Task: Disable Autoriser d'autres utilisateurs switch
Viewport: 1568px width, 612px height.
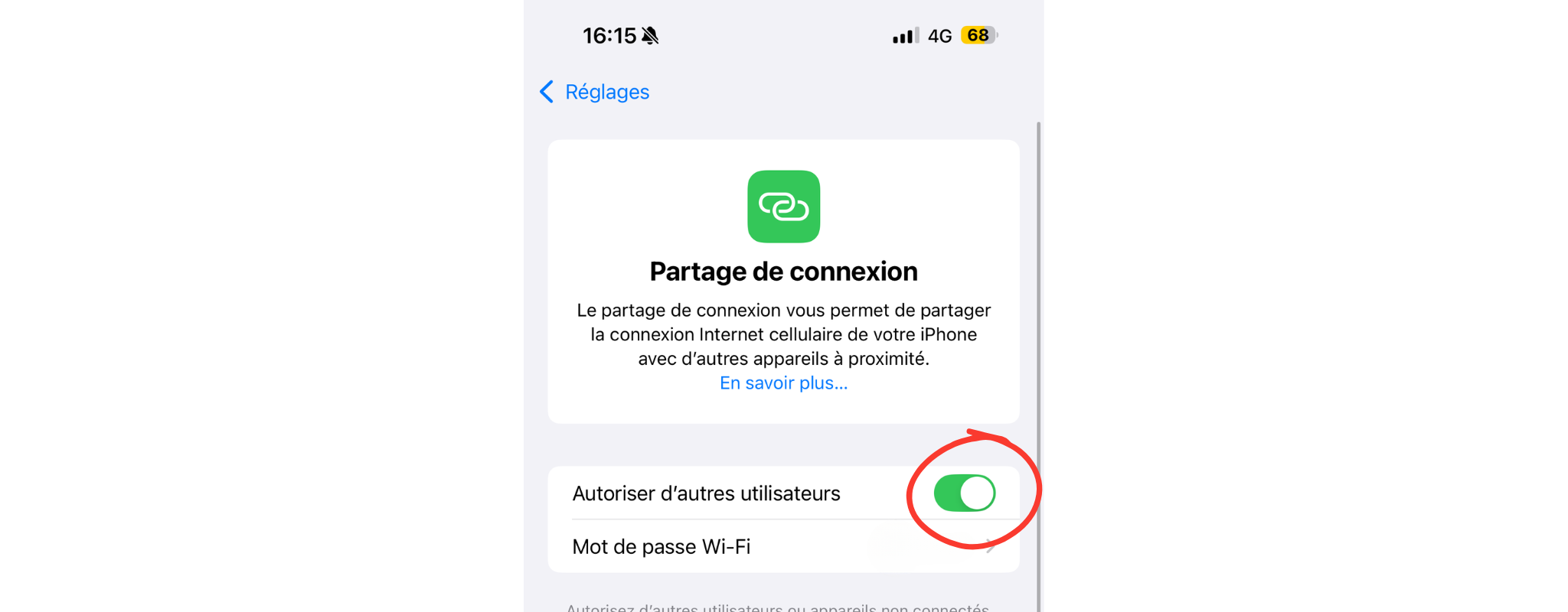Action: (x=964, y=493)
